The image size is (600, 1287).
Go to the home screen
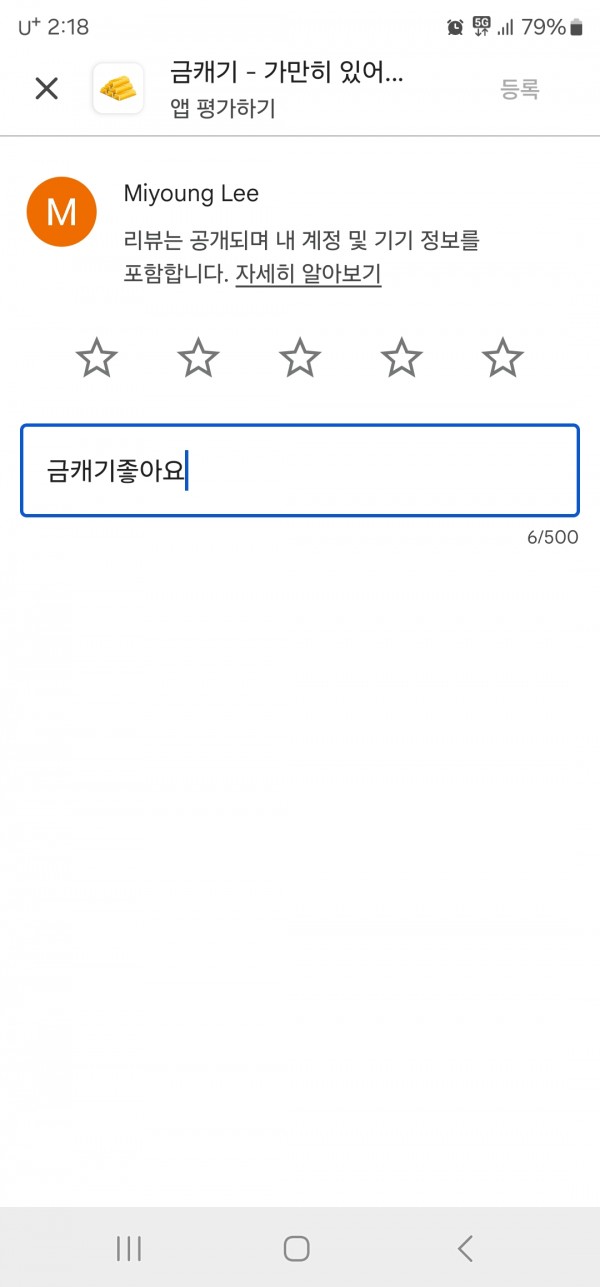296,1247
